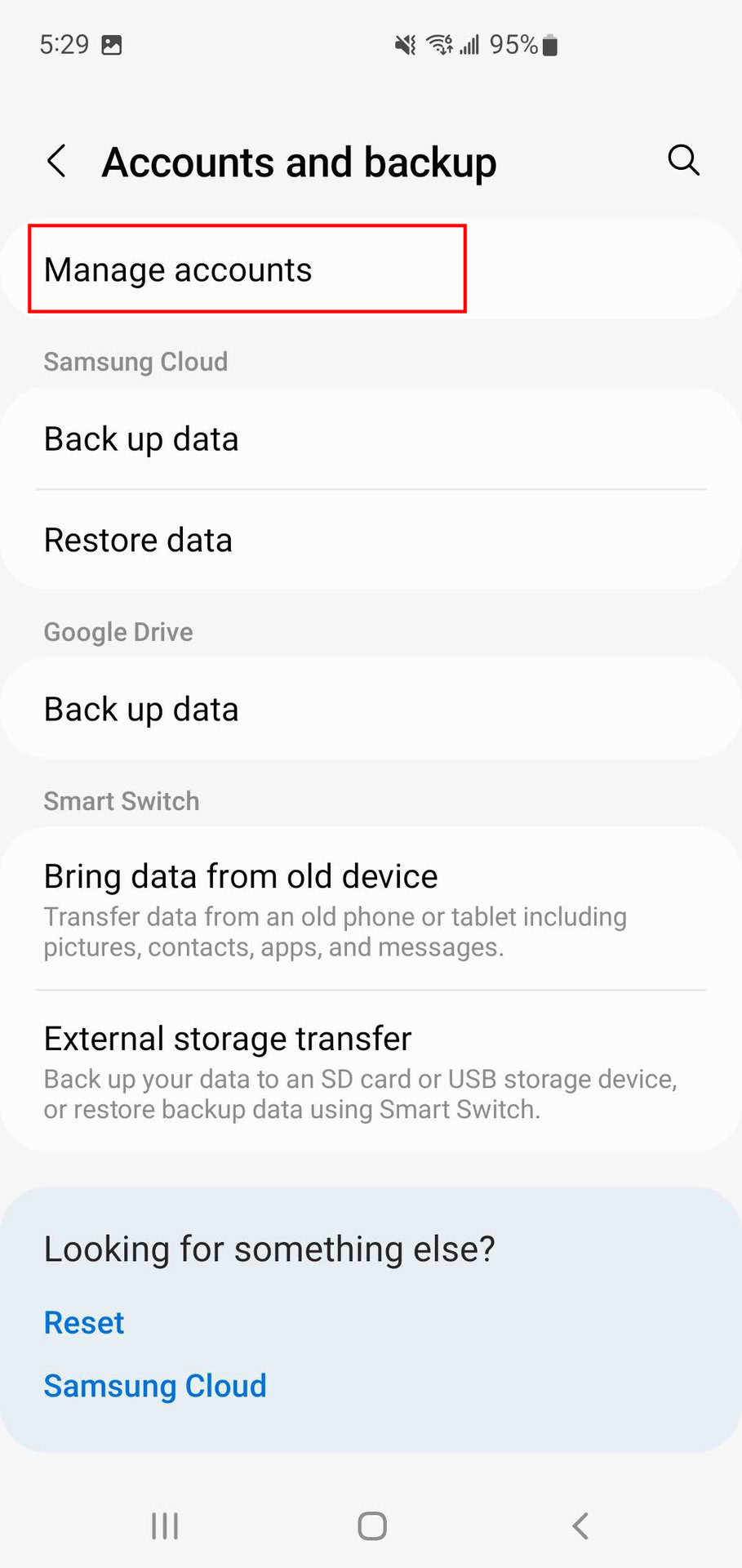Tap the system home button
The width and height of the screenshot is (742, 1568).
click(x=372, y=1525)
